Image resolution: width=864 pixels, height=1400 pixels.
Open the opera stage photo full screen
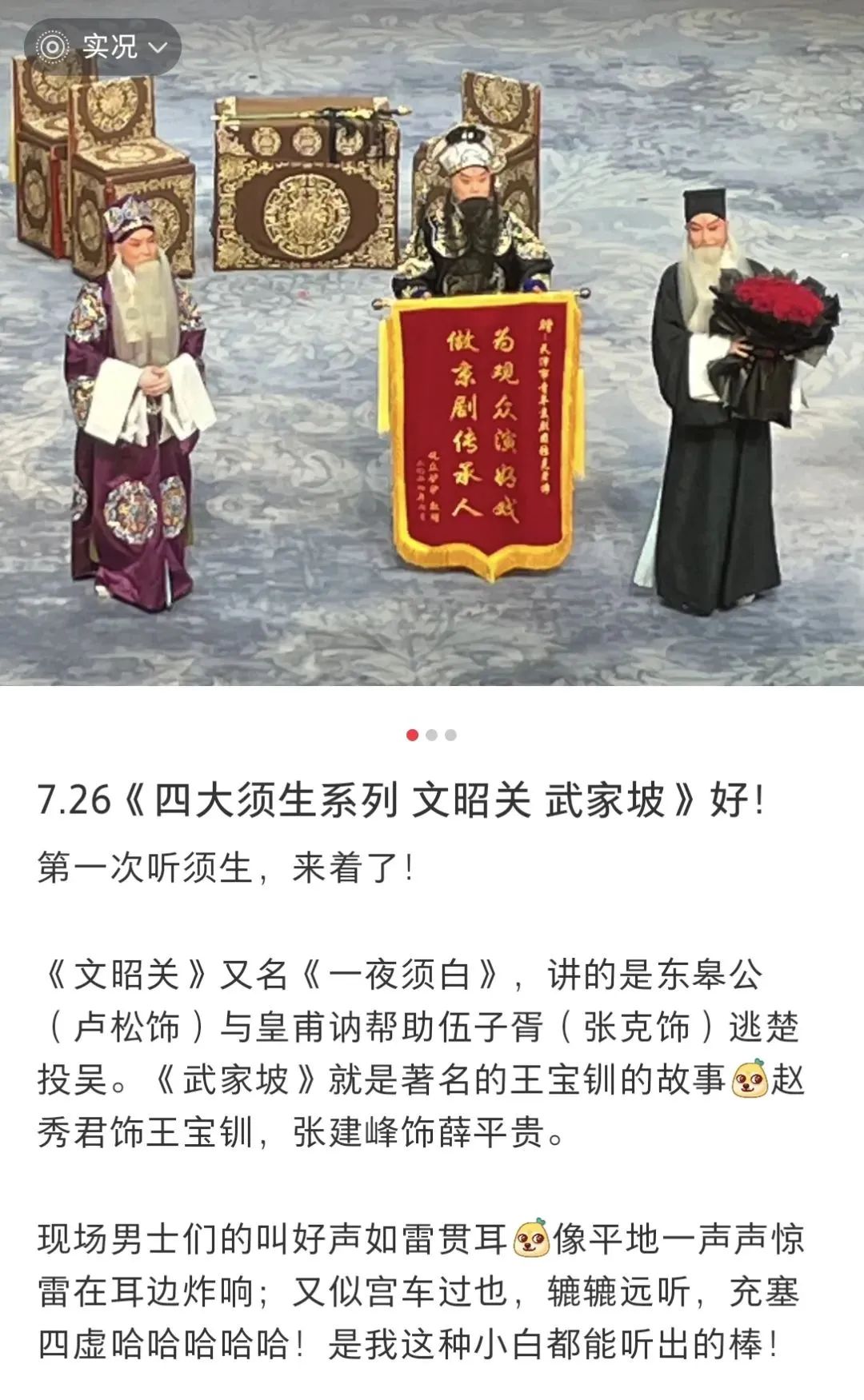432,360
